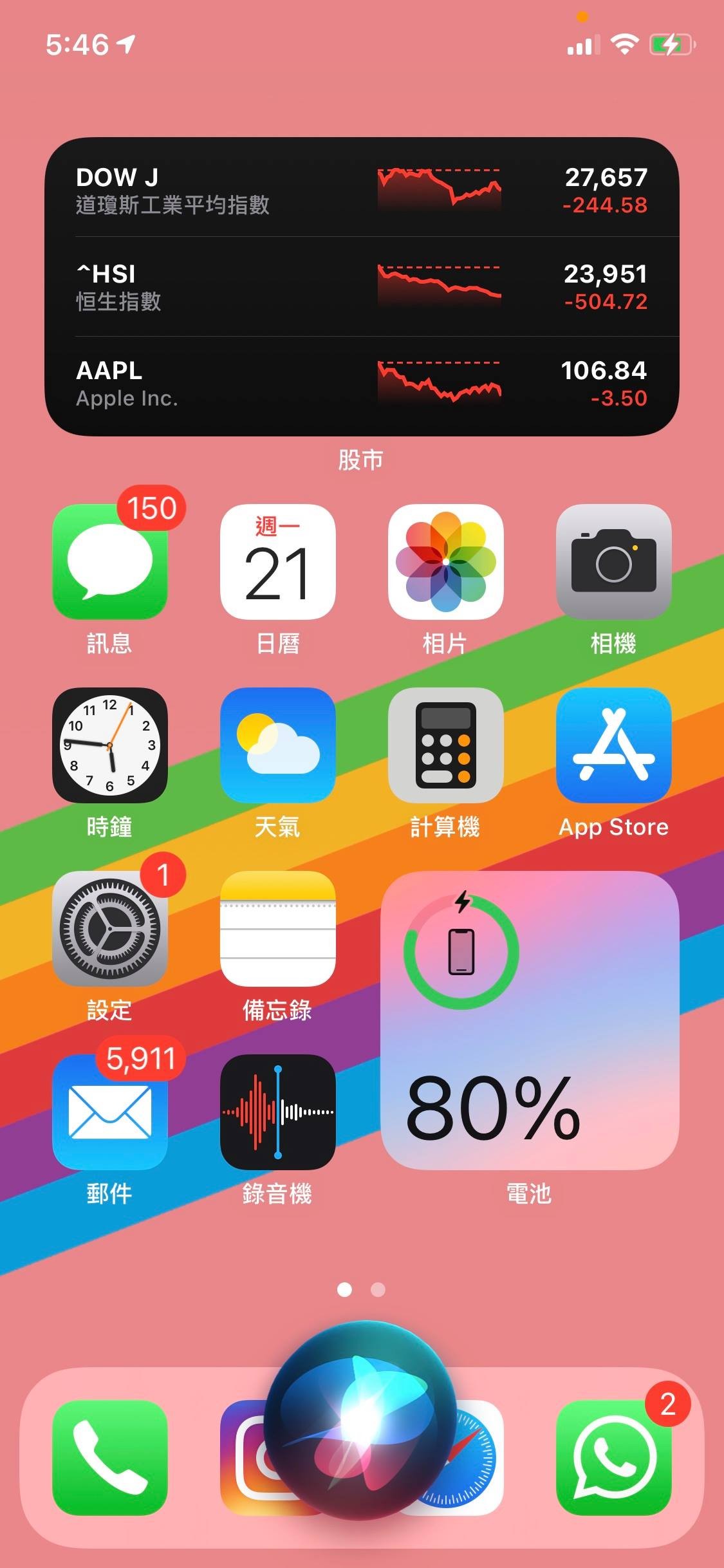
Task: Open the Phone app in the dock
Action: click(109, 1457)
